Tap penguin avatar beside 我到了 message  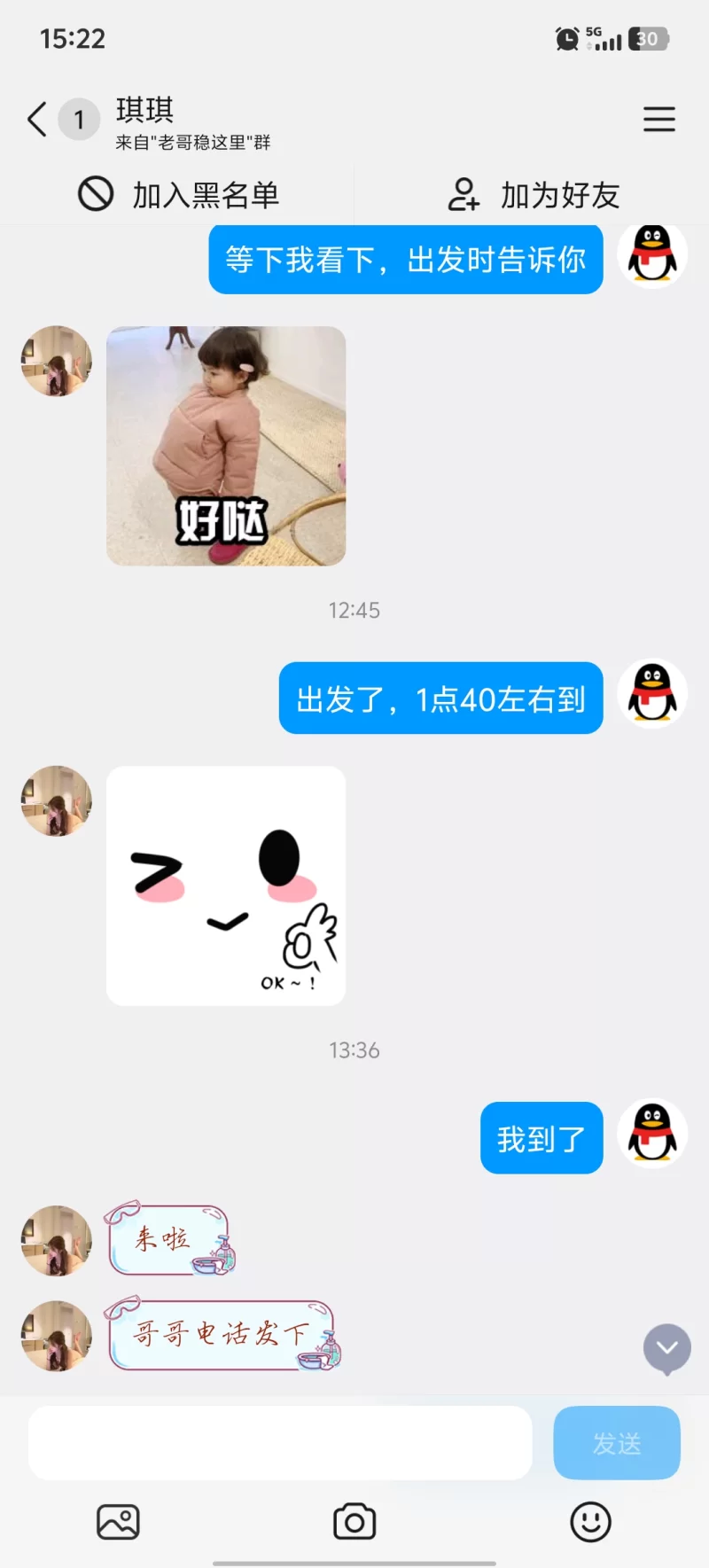point(652,1134)
